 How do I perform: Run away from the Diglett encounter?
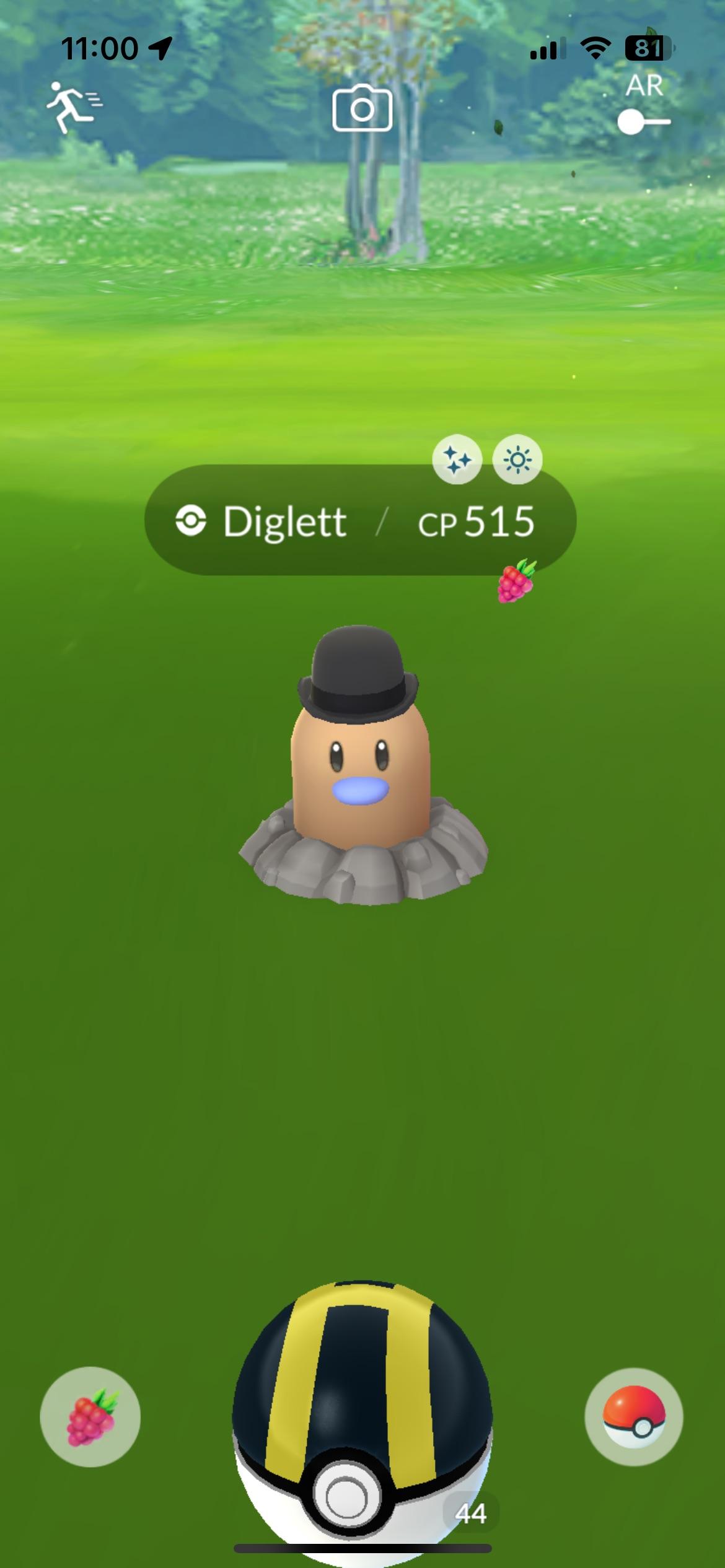coord(73,107)
